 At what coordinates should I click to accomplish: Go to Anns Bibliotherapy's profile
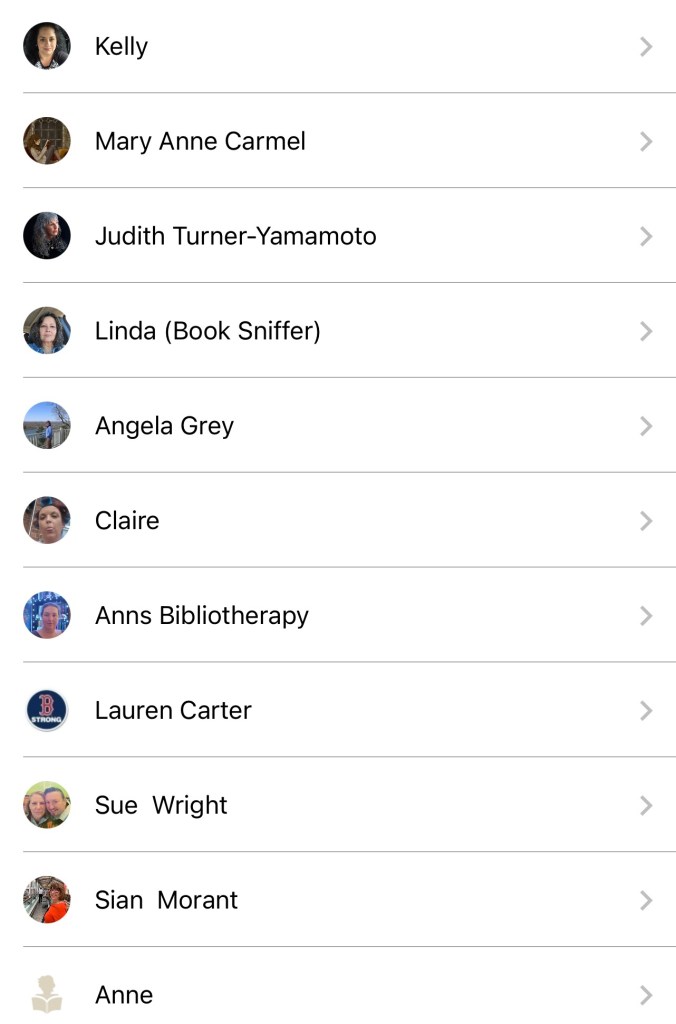pyautogui.click(x=201, y=615)
